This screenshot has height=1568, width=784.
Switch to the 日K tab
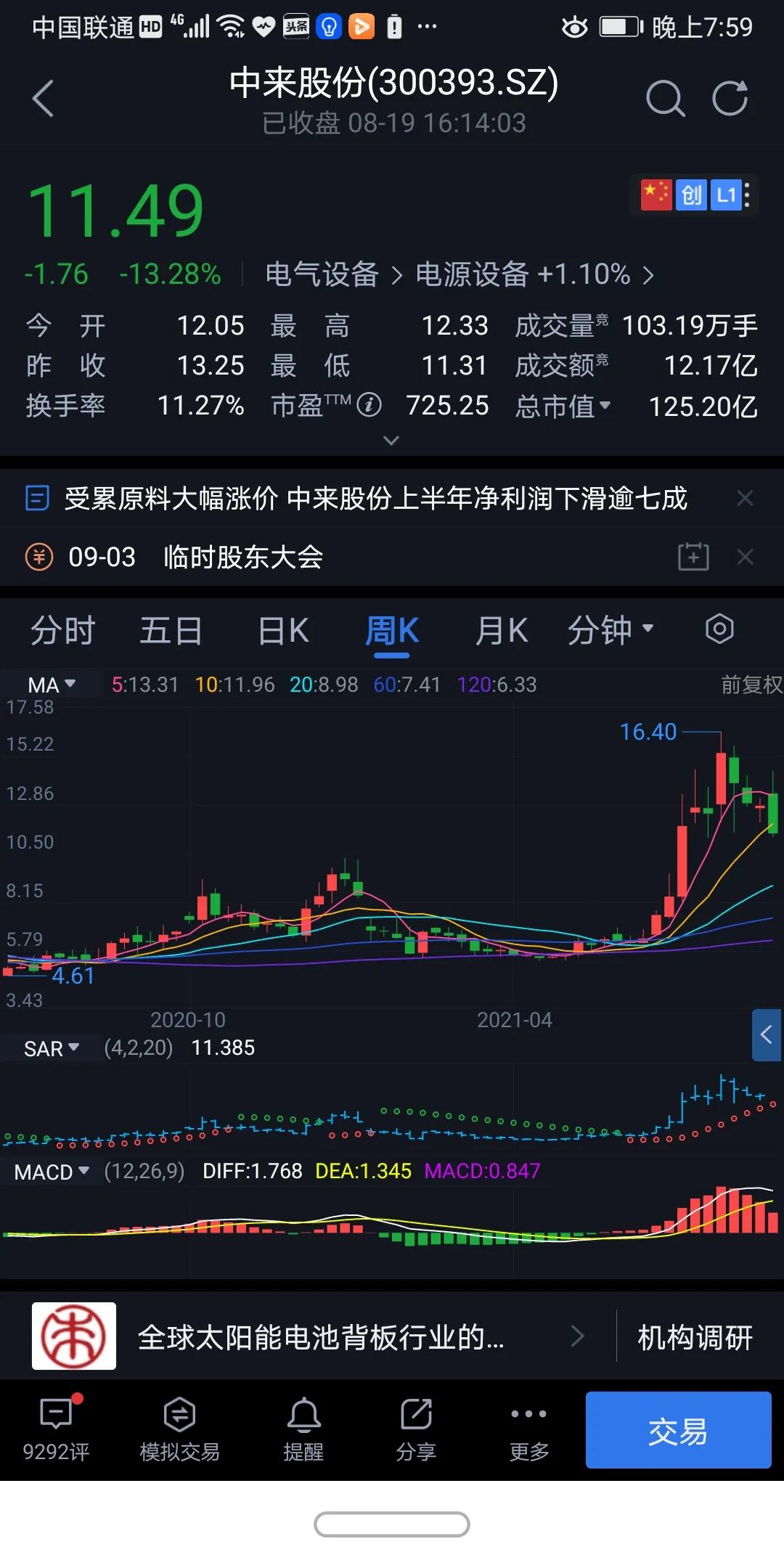(282, 630)
